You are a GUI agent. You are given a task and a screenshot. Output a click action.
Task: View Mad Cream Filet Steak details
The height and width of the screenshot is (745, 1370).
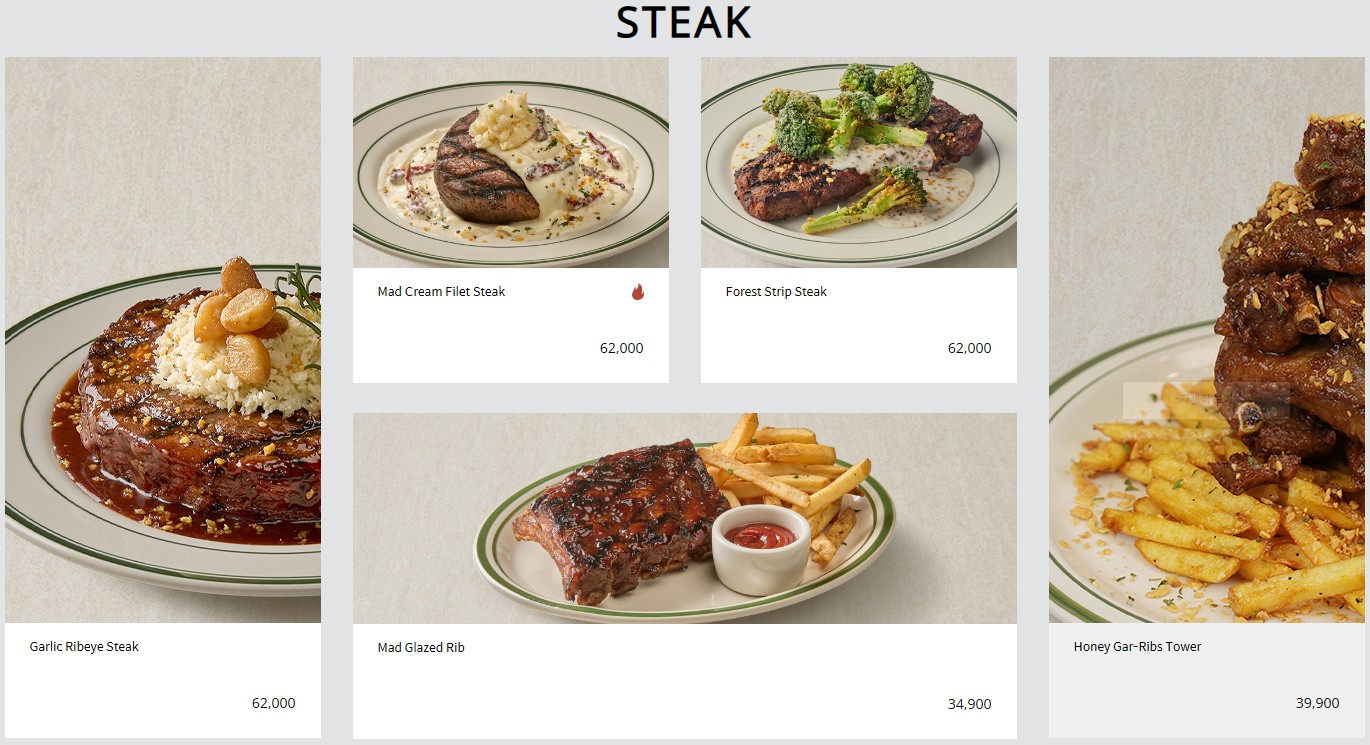(x=510, y=220)
